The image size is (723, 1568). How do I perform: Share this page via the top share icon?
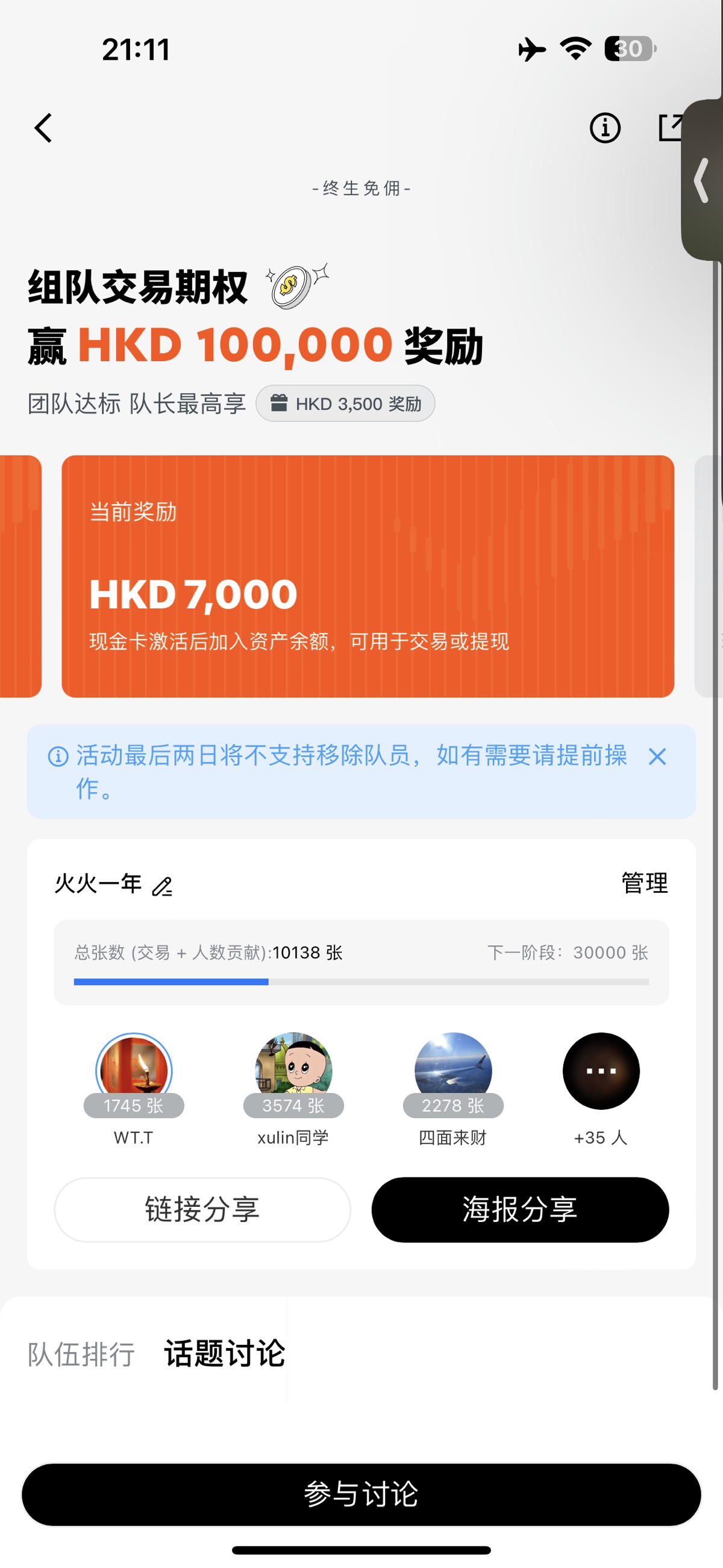(x=669, y=128)
